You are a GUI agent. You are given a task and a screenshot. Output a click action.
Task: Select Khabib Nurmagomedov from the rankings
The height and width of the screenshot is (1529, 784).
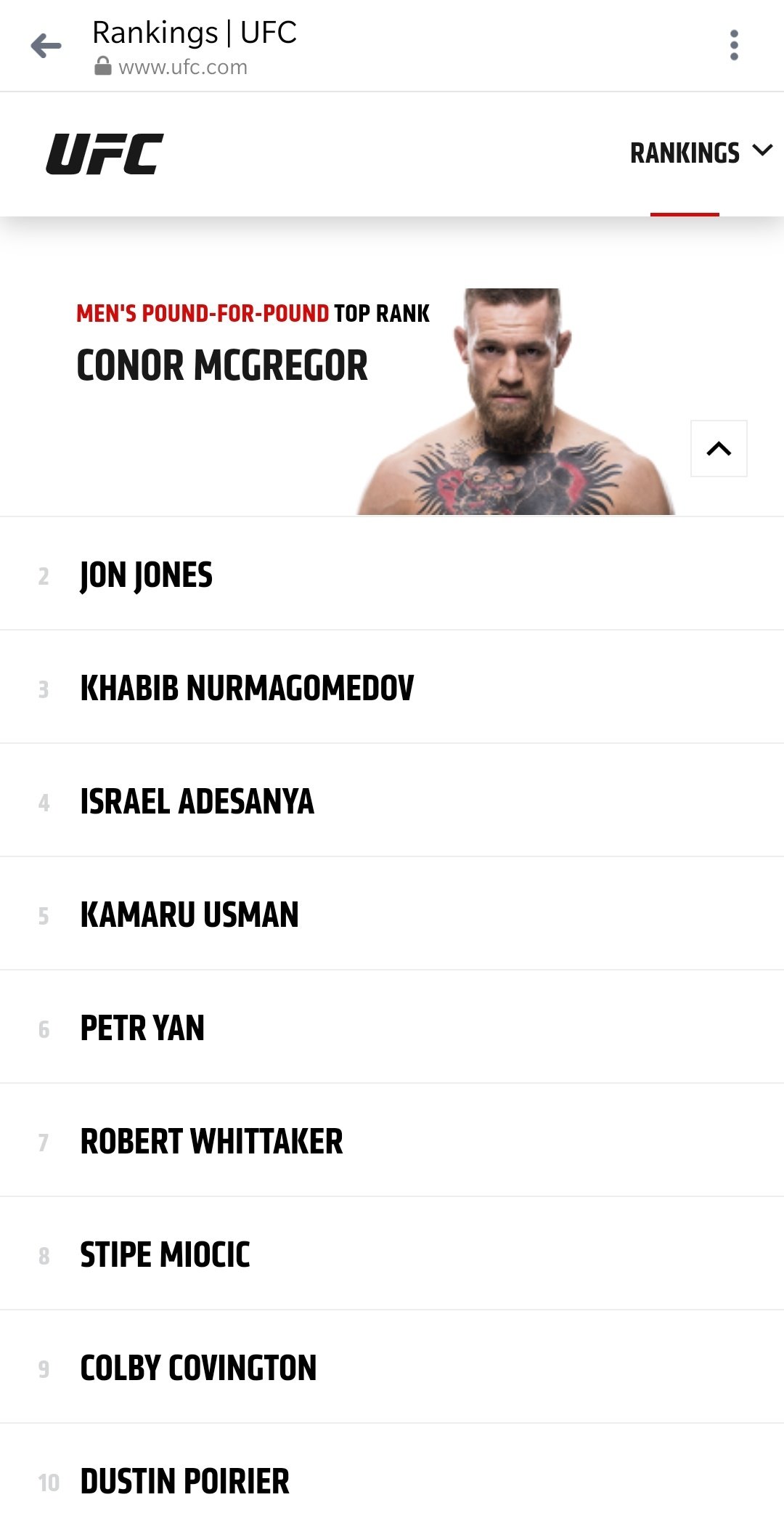(x=247, y=689)
